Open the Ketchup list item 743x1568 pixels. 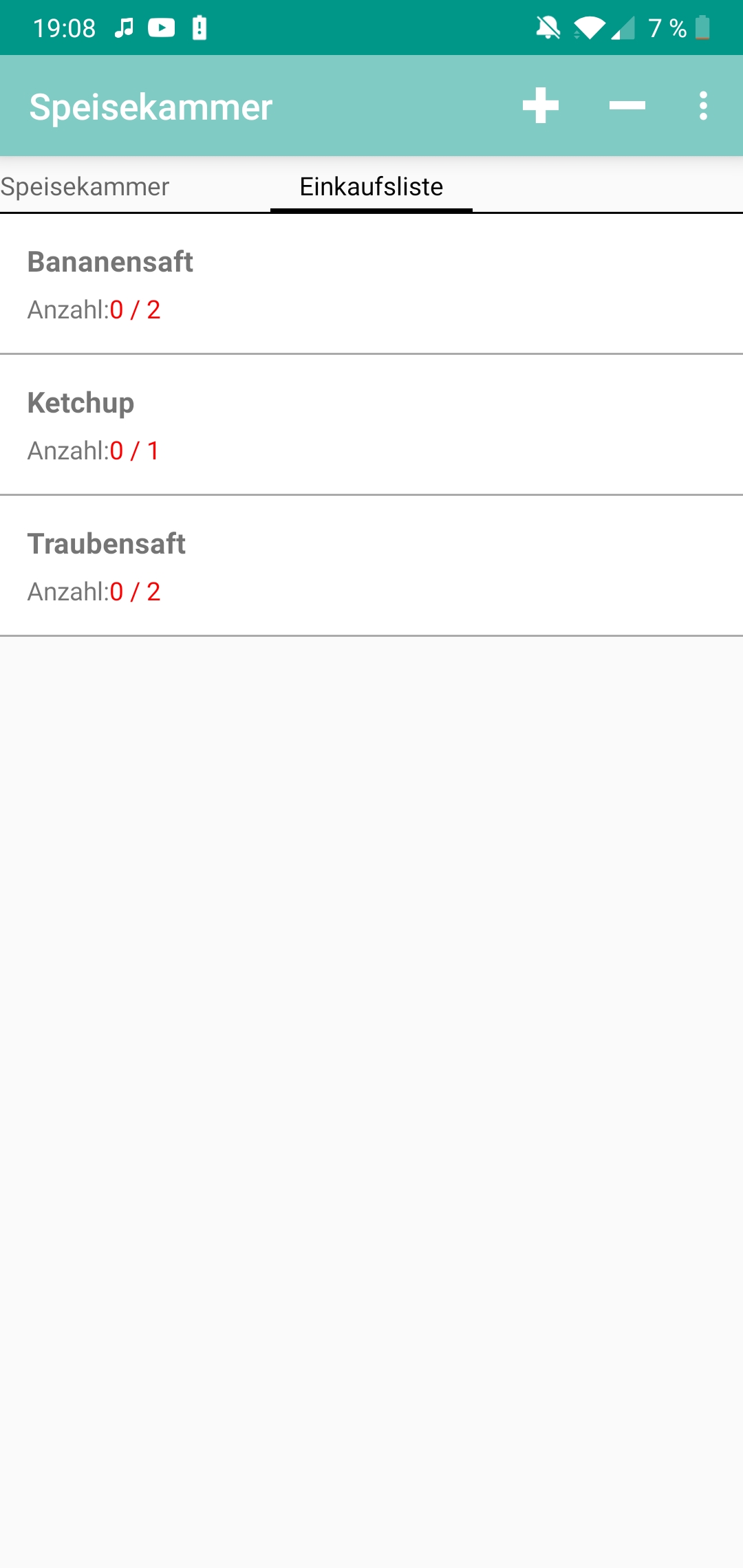point(371,426)
